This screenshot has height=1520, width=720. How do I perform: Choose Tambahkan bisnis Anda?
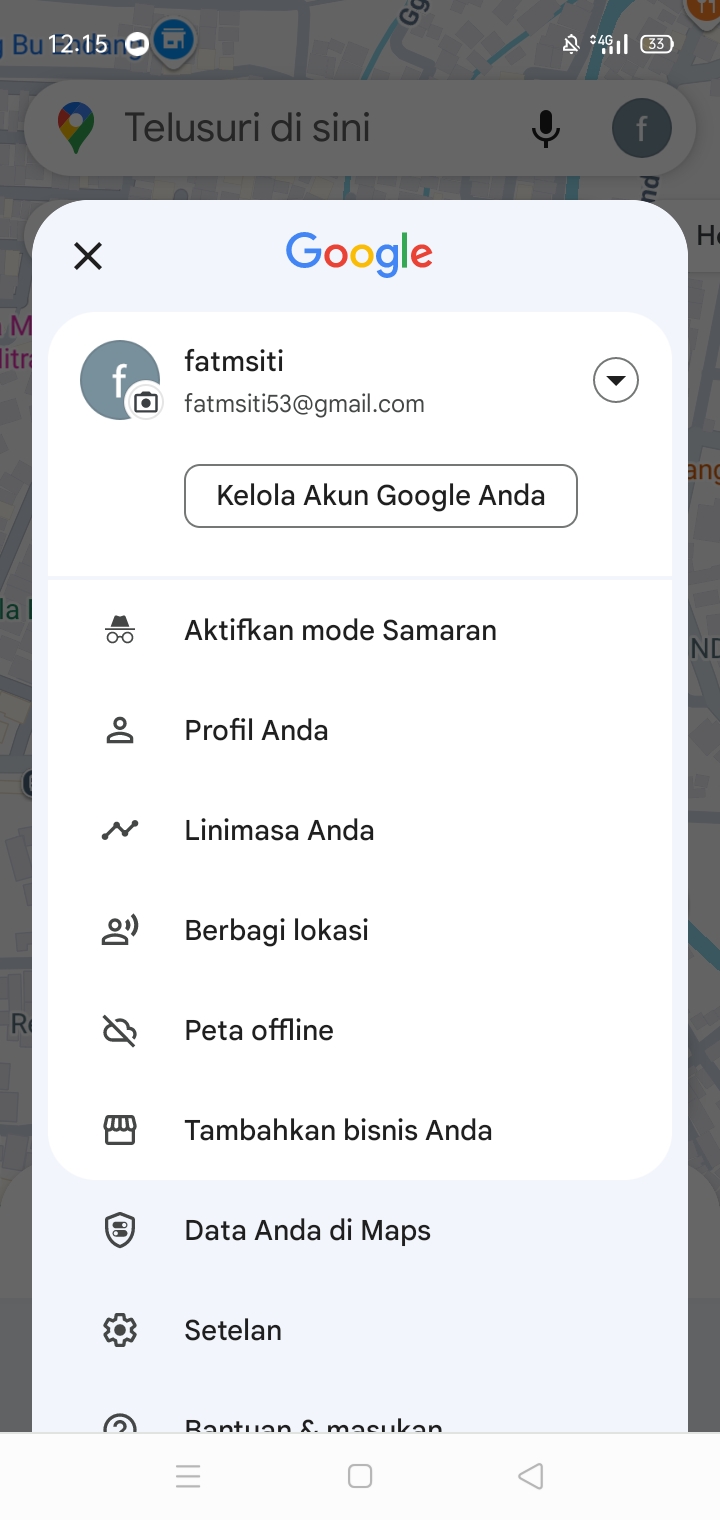360,1130
